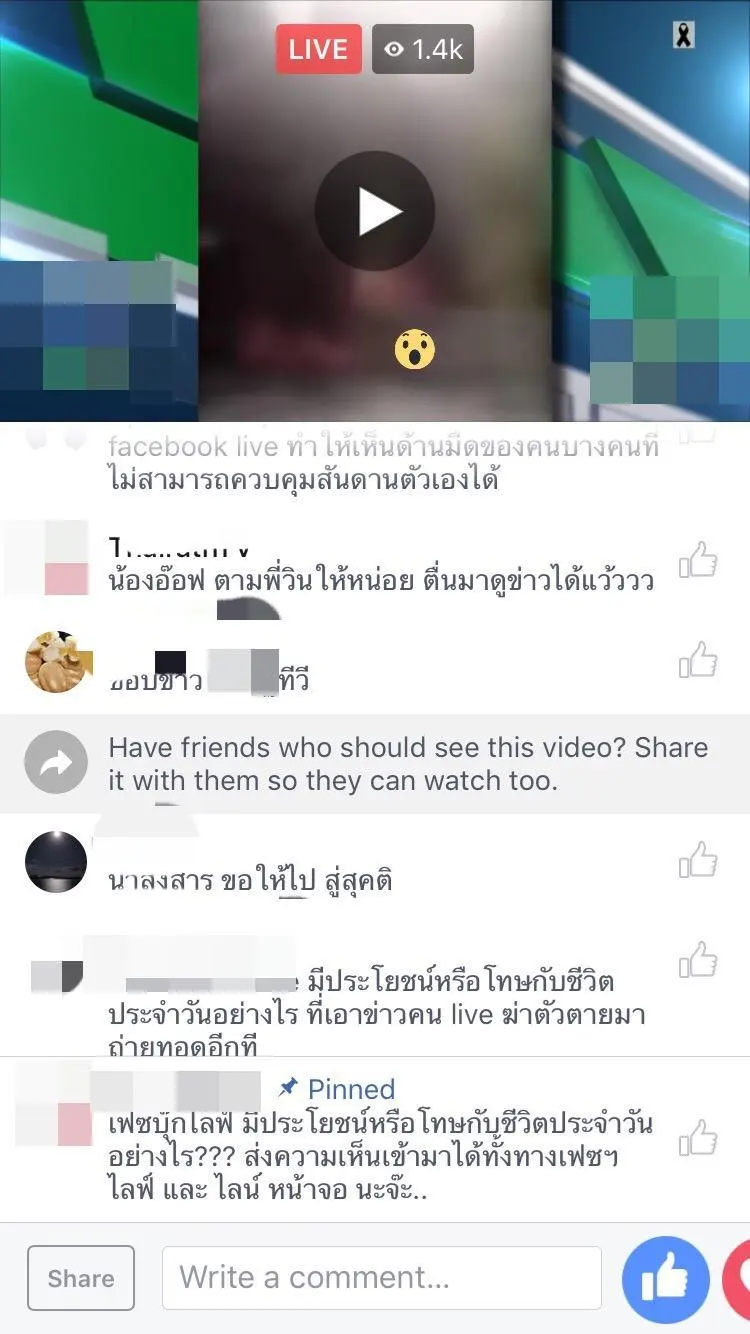Share video via Have friends prompt

pyautogui.click(x=57, y=764)
